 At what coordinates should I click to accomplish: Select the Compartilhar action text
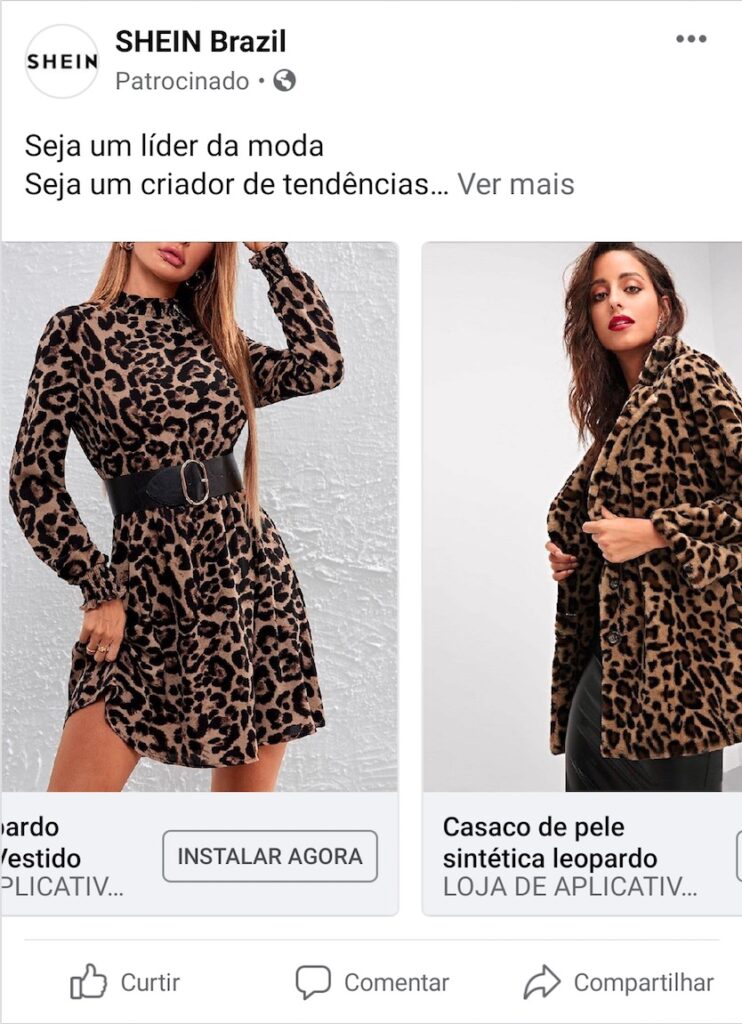tap(642, 982)
